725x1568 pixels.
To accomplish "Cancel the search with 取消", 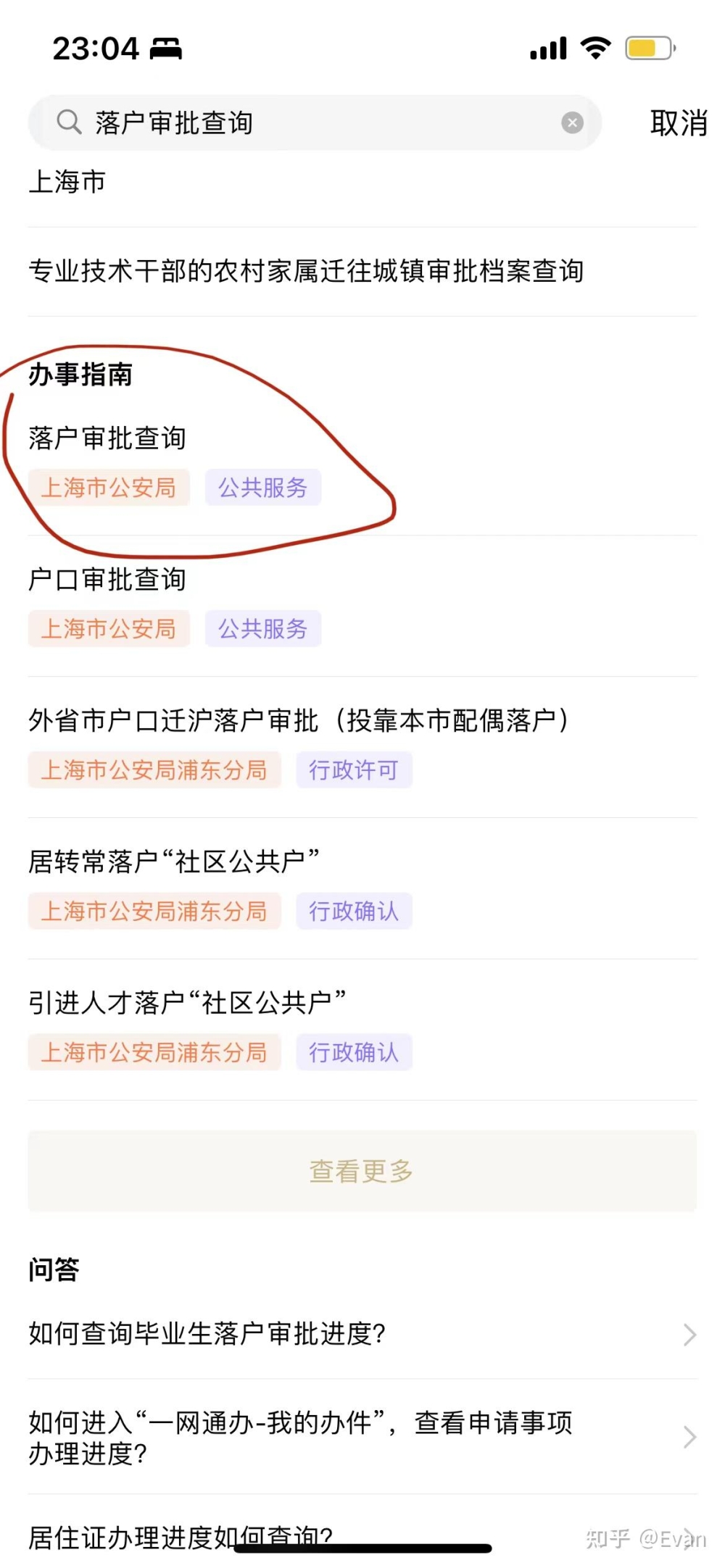I will (x=679, y=123).
